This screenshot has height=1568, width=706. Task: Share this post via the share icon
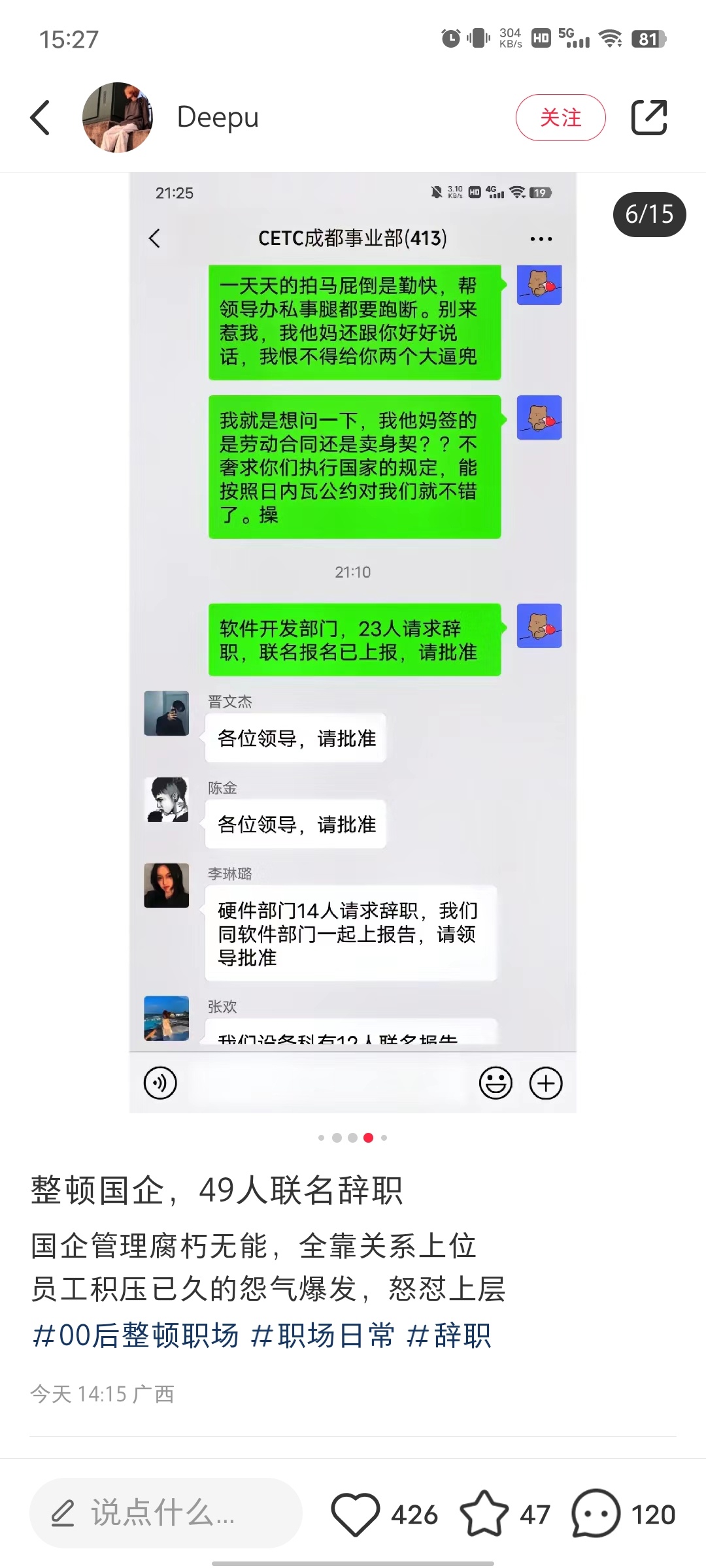(x=648, y=118)
